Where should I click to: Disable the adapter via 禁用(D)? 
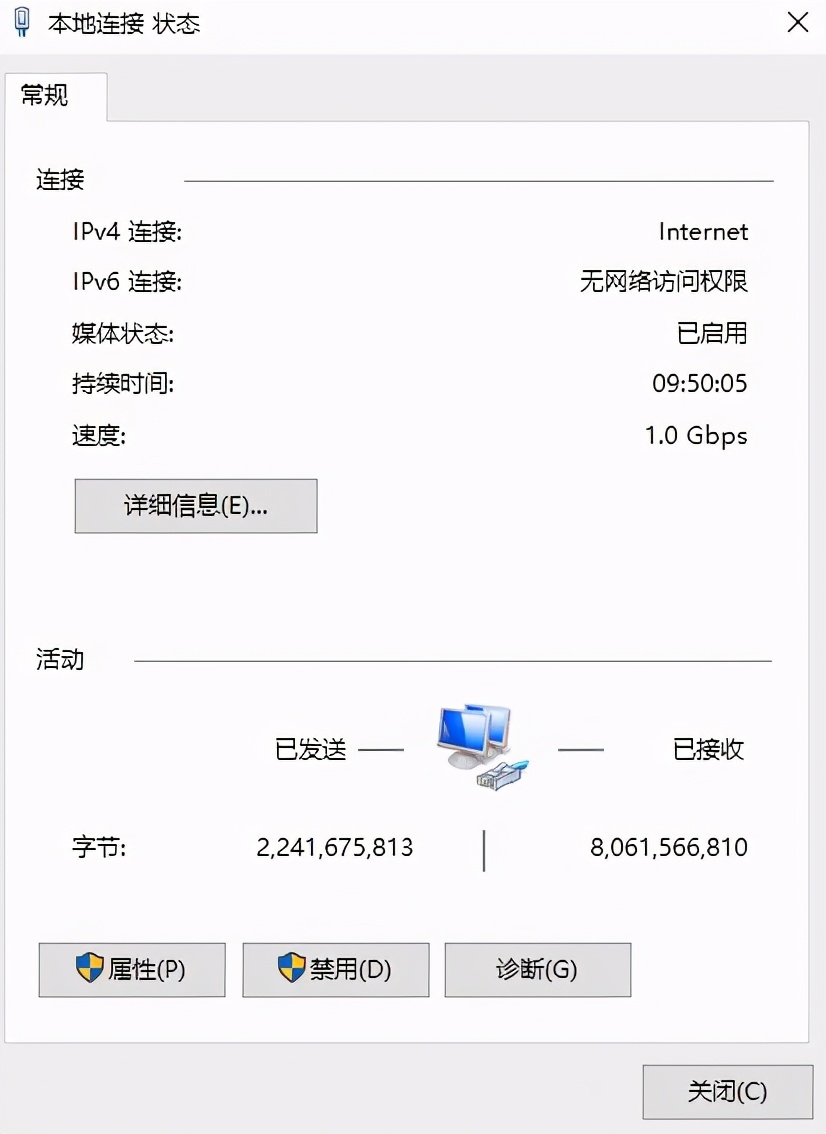(335, 969)
